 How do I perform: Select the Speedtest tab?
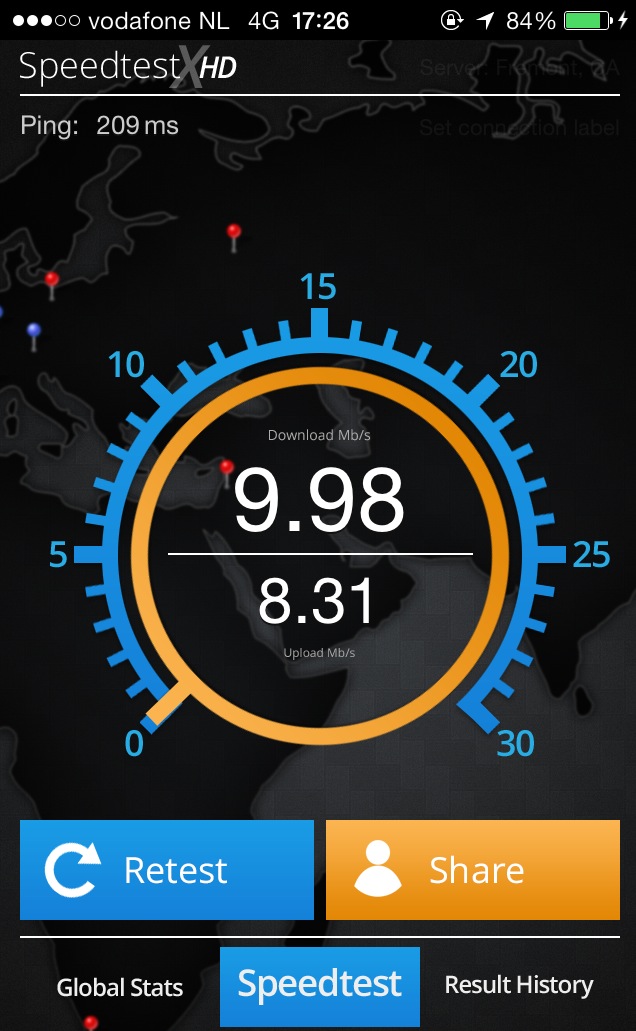[320, 985]
